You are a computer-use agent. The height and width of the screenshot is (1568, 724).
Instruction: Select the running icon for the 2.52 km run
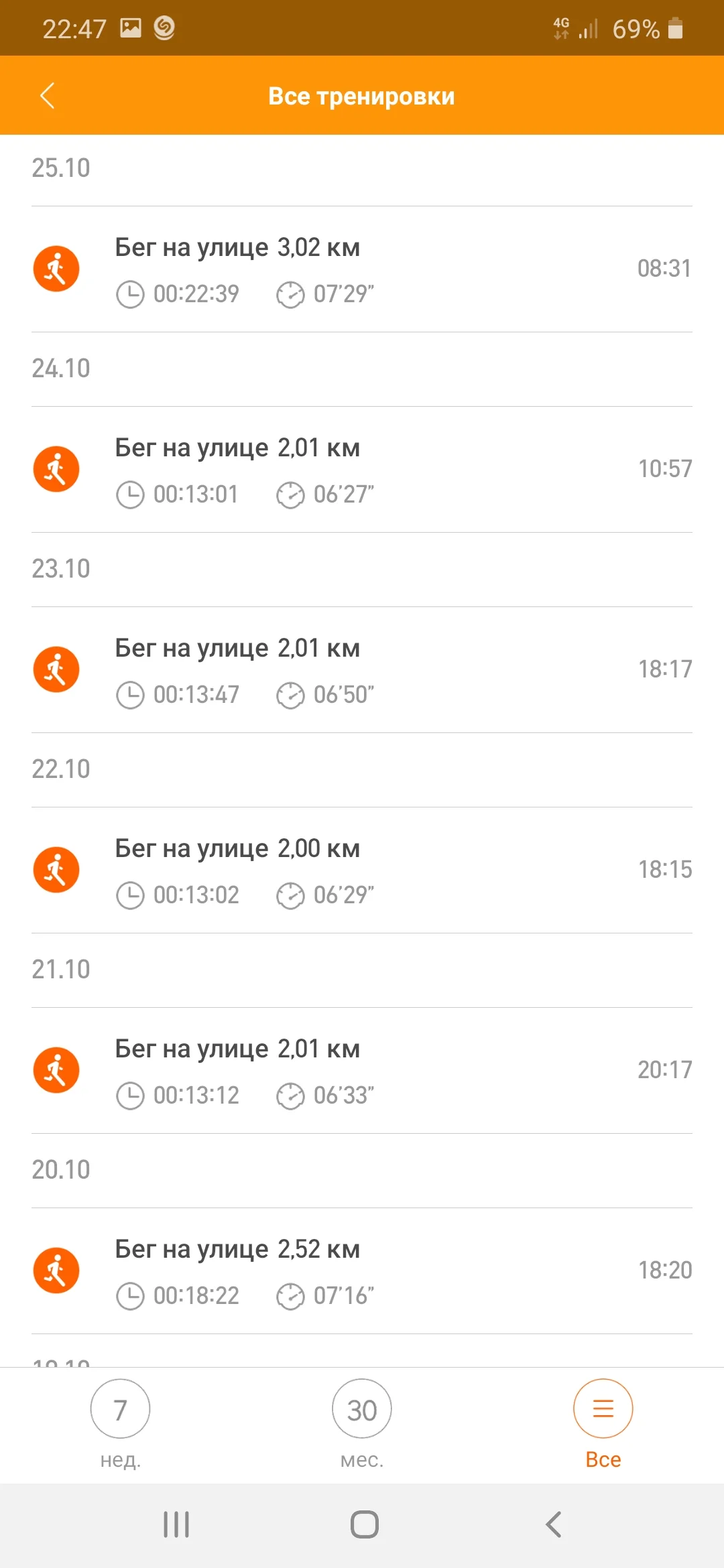coord(56,1270)
